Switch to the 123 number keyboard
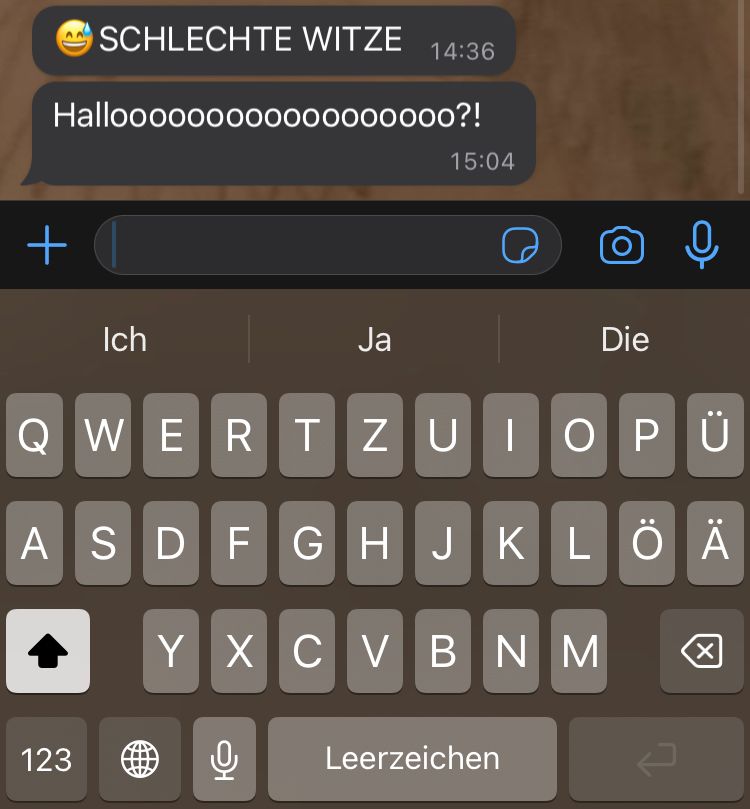The width and height of the screenshot is (750, 809). [46, 759]
